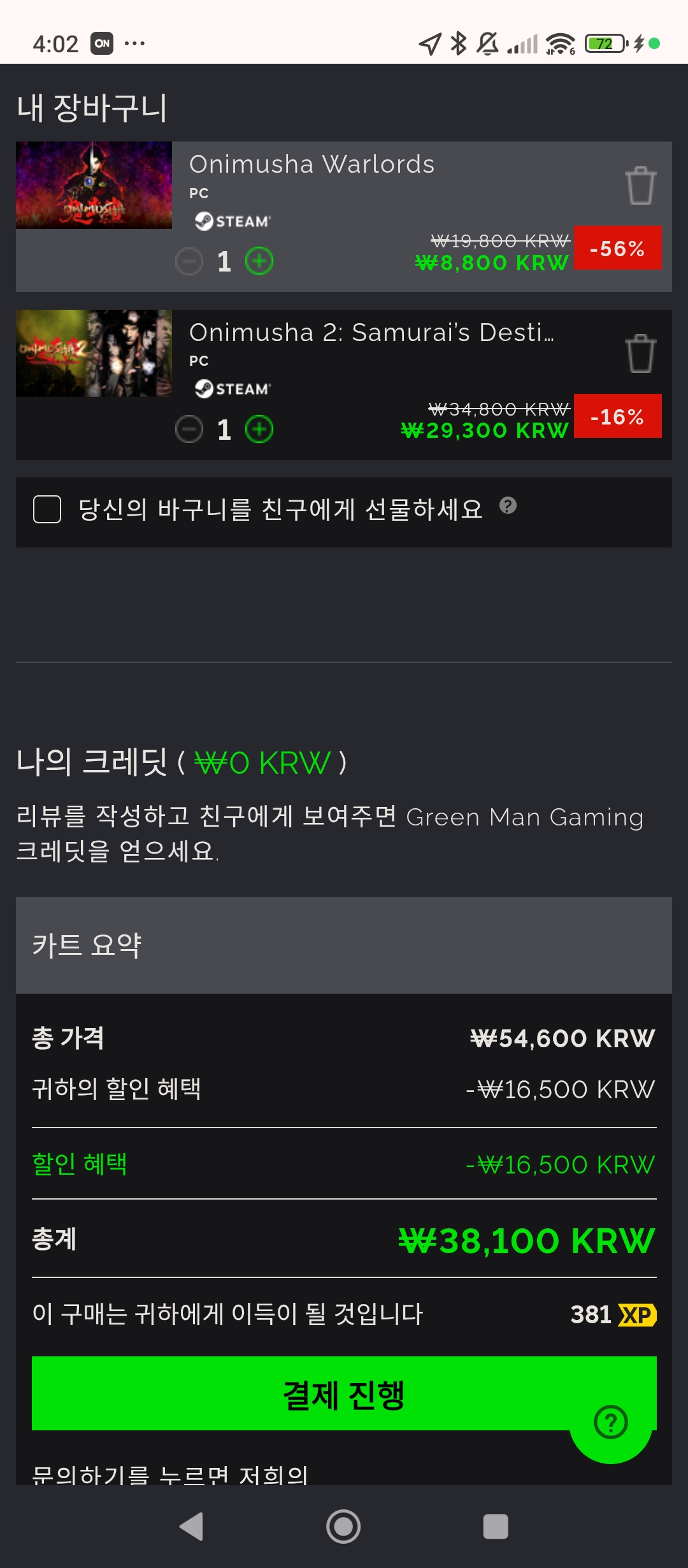
Task: Open the help icon beside gift option
Action: (508, 505)
